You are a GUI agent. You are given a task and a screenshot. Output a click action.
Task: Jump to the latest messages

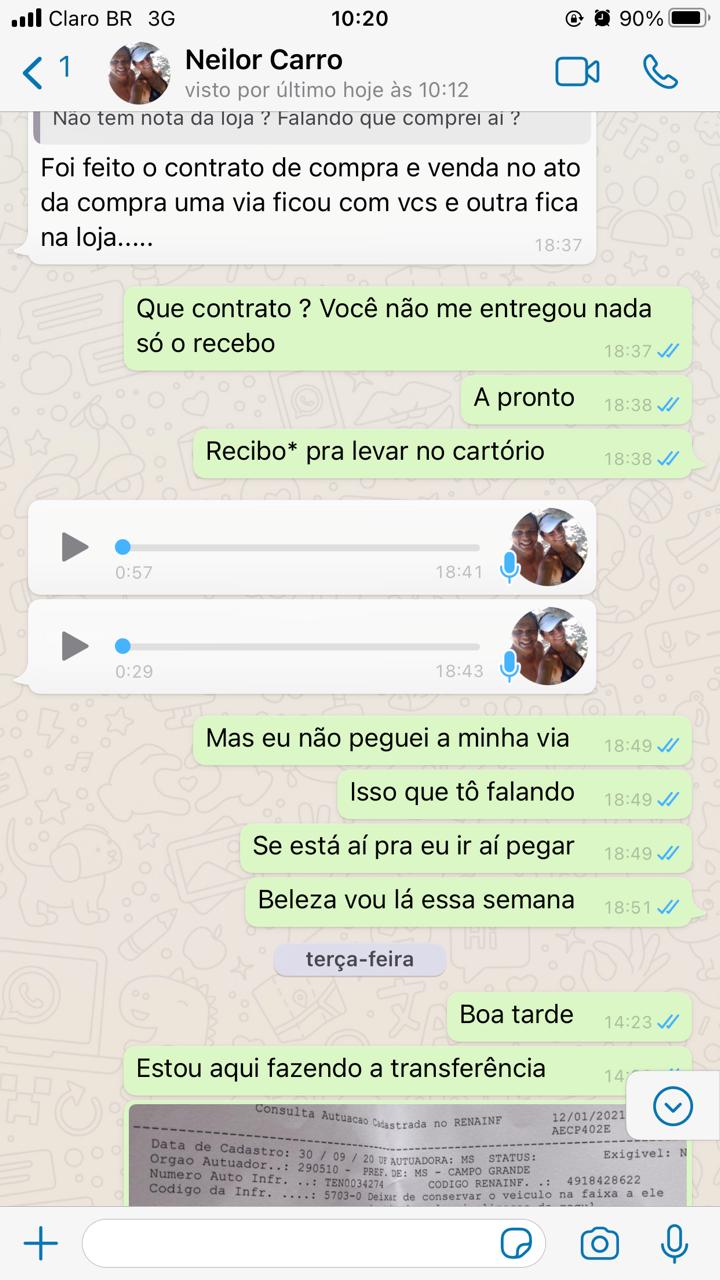point(673,1106)
